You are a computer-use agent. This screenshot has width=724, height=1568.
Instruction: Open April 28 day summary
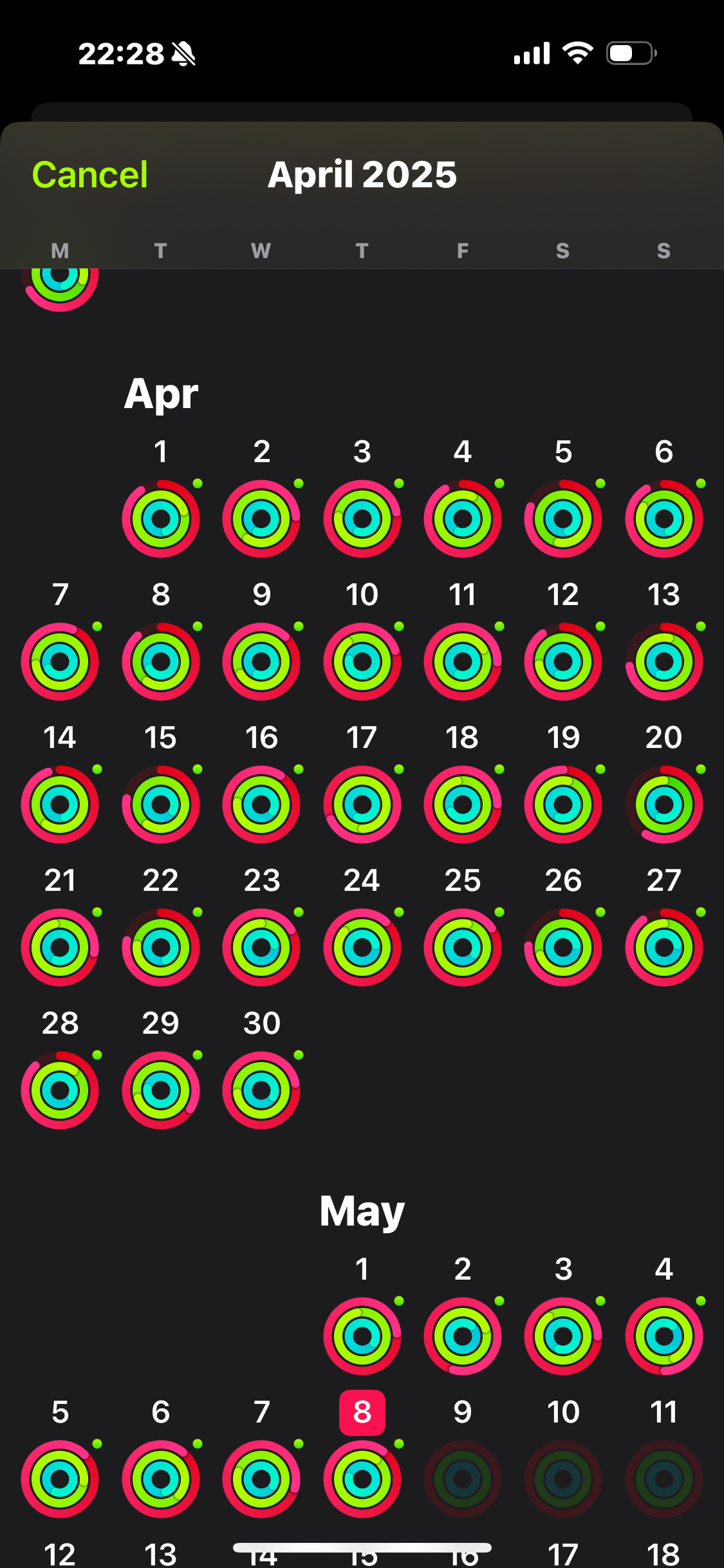pos(60,1090)
